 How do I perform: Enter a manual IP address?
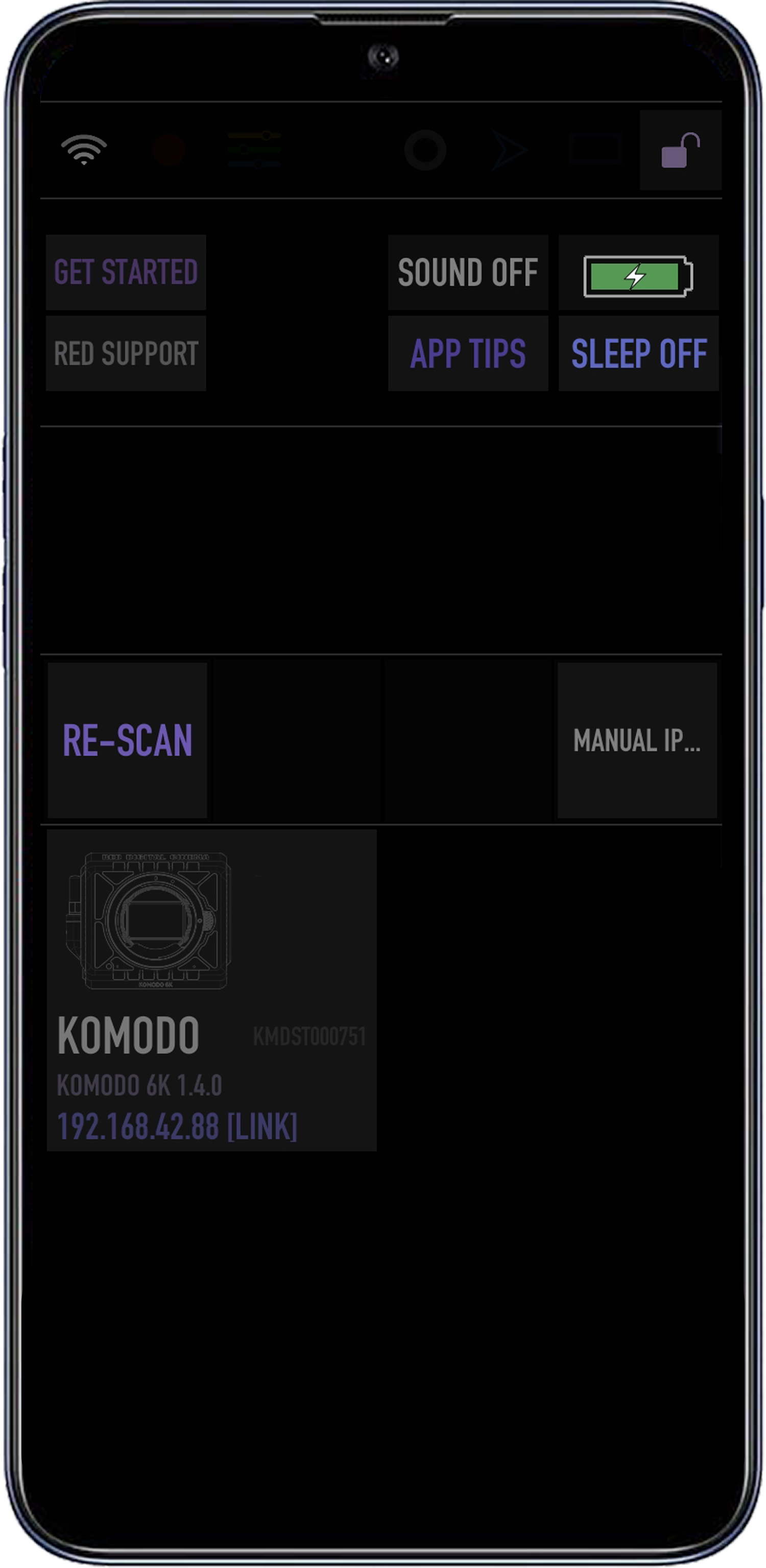(x=637, y=740)
